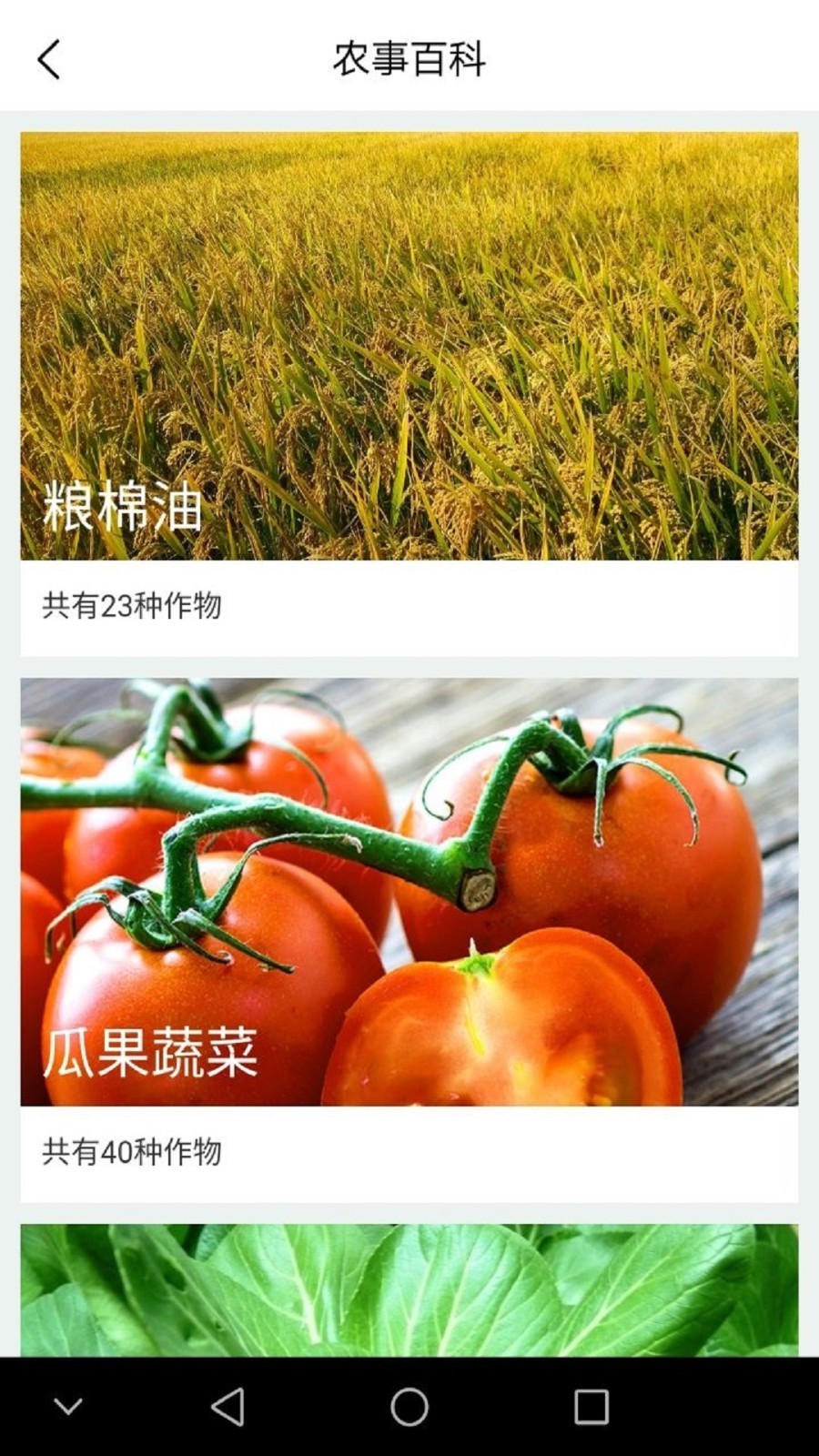Tap the system back triangle button
This screenshot has height=1456, width=819.
tap(227, 1407)
